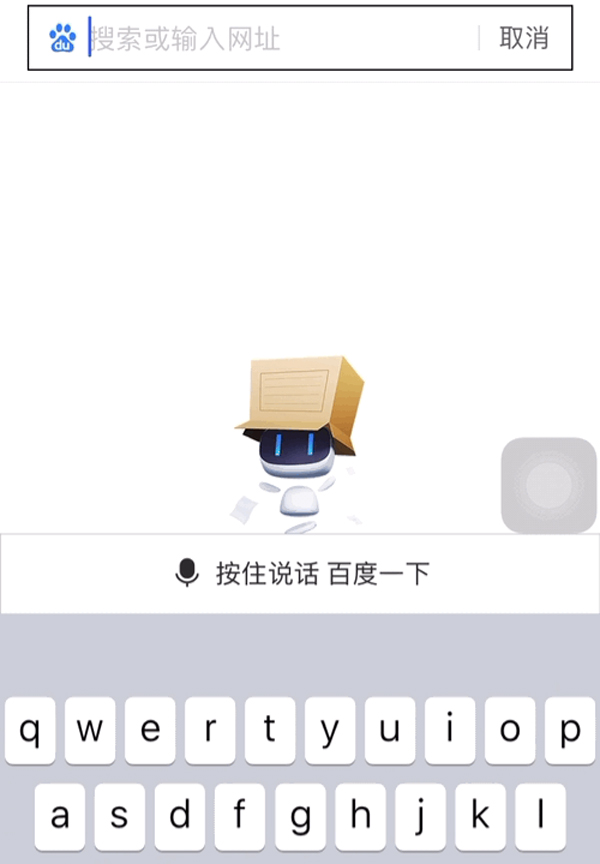This screenshot has width=600, height=864.
Task: Hit the letter l key
Action: click(541, 816)
